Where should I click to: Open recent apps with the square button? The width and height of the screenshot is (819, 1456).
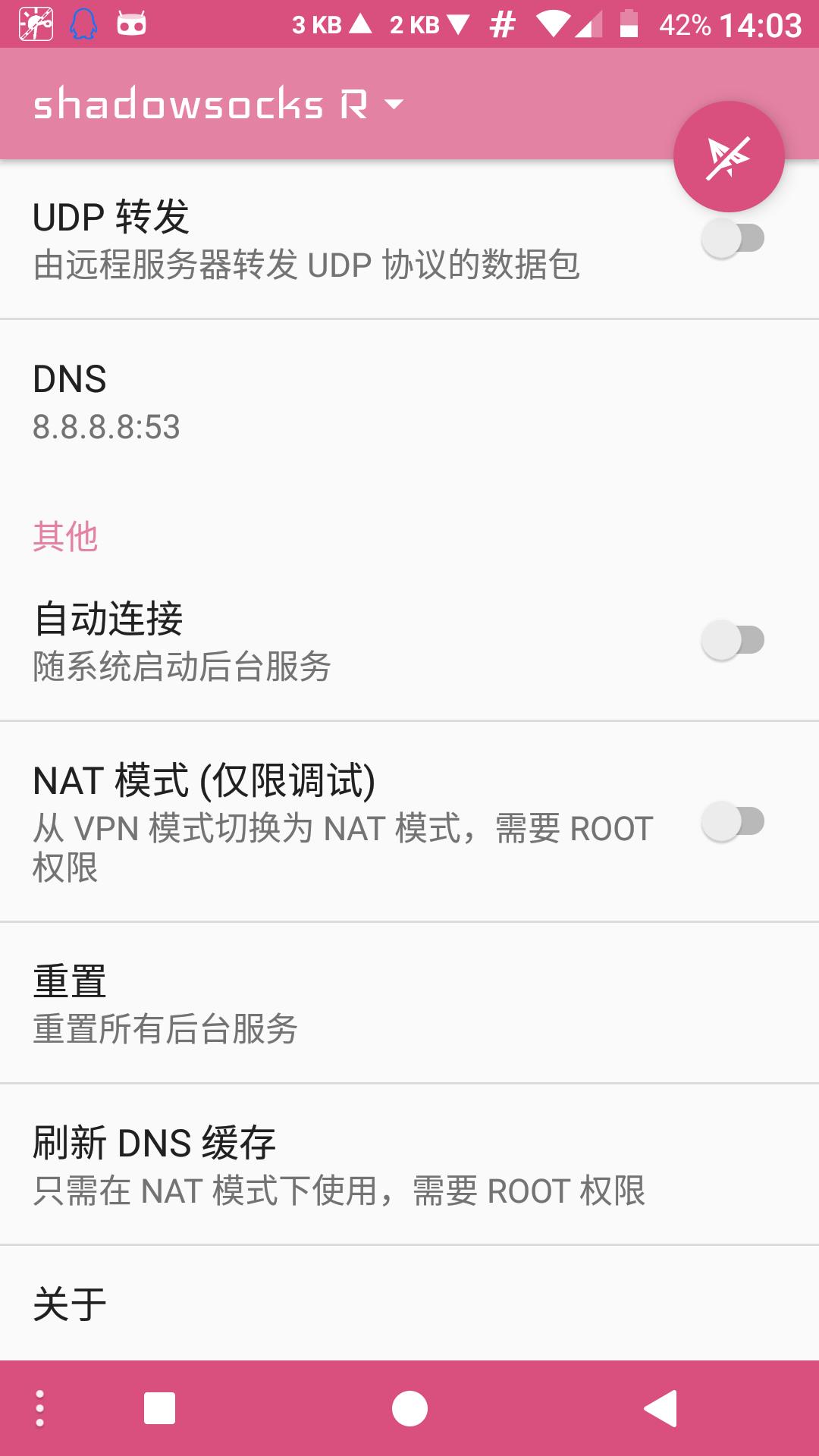[159, 1409]
